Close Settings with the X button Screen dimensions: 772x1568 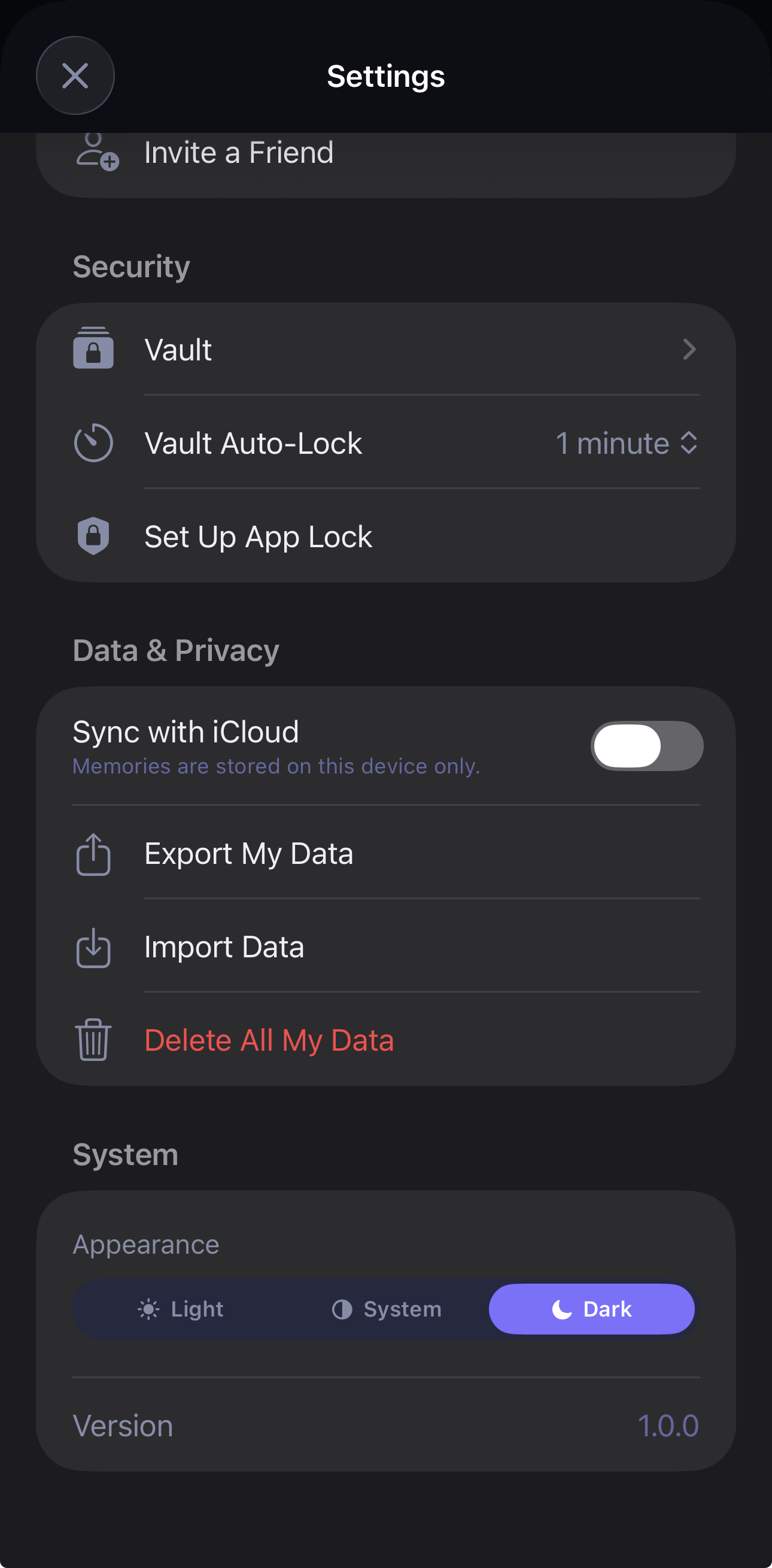click(x=75, y=75)
